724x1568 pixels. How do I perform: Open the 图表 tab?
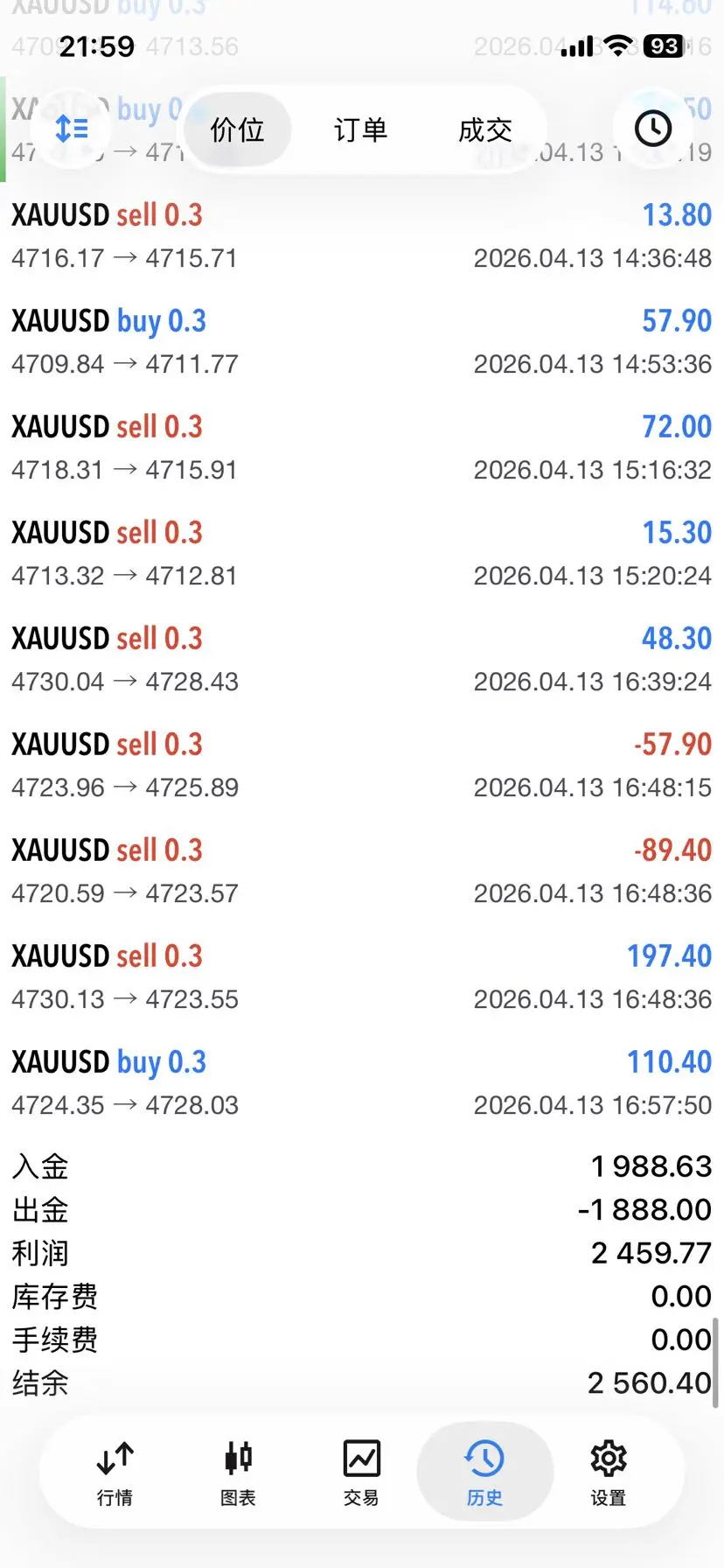click(238, 1473)
